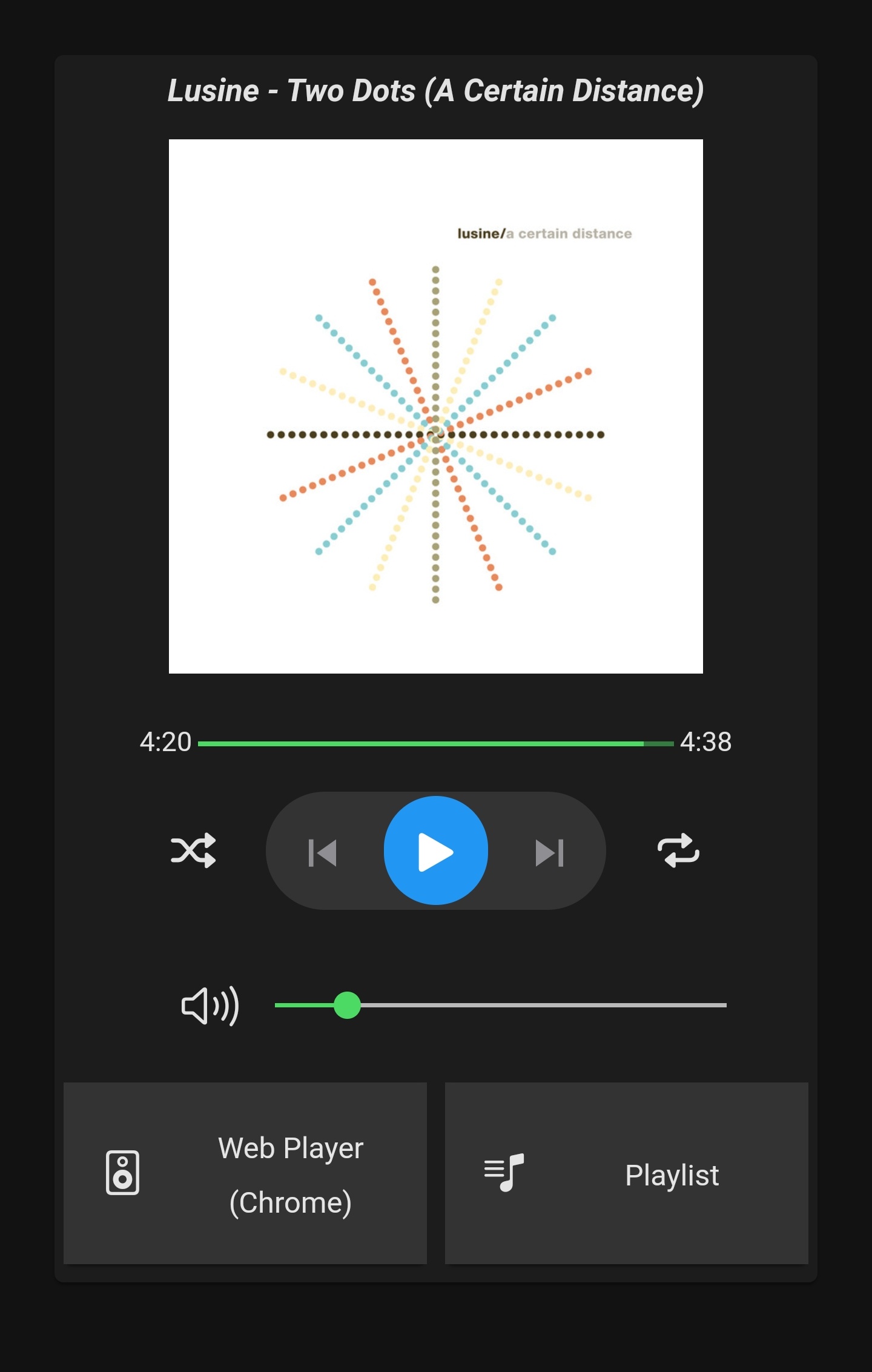Seek on the song progress bar

point(435,743)
